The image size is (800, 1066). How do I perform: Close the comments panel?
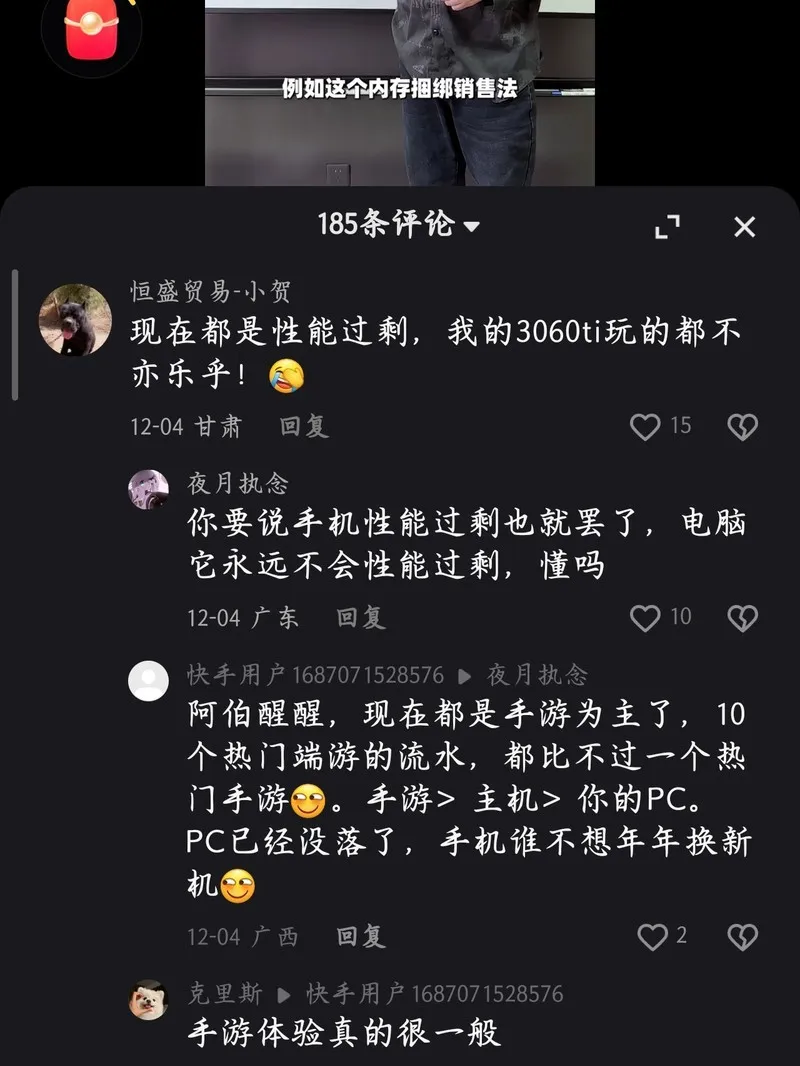pyautogui.click(x=744, y=227)
